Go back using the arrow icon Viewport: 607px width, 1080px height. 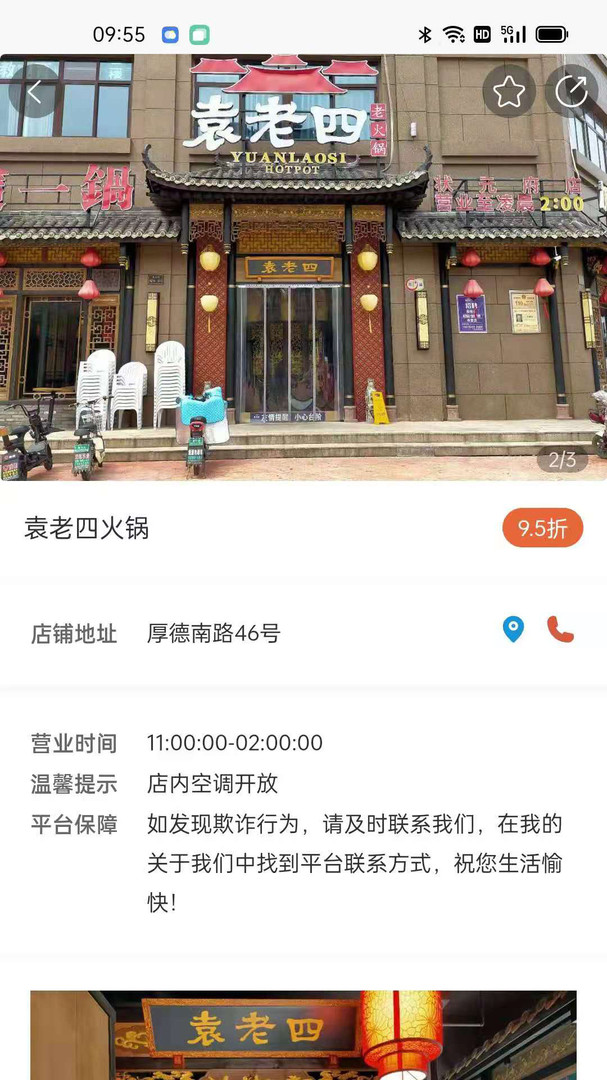point(34,92)
